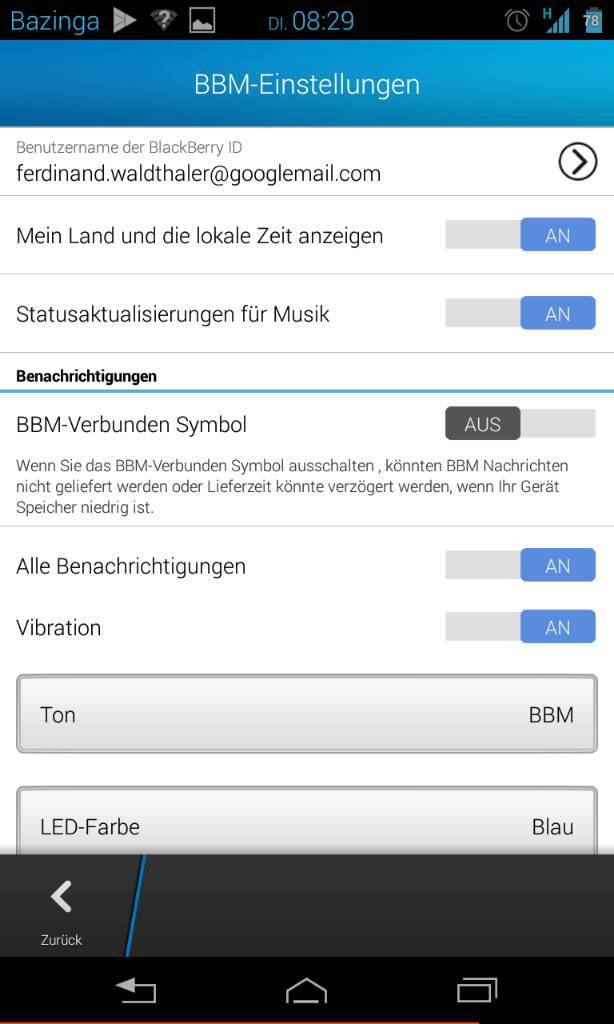Change the LED-Farbe option
Viewport: 614px width, 1024px height.
point(307,825)
